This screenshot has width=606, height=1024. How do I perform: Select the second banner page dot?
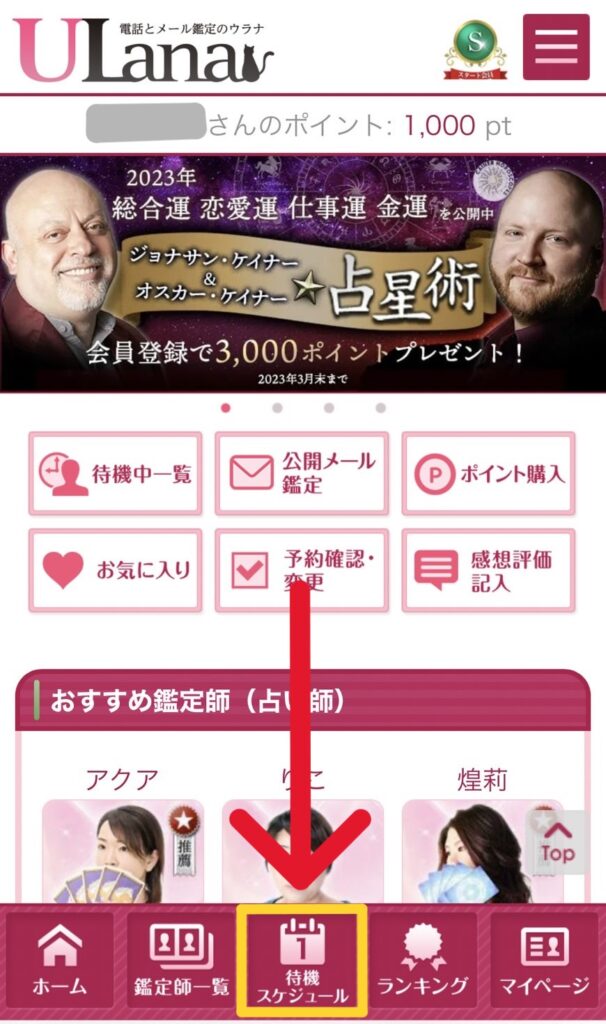point(277,408)
